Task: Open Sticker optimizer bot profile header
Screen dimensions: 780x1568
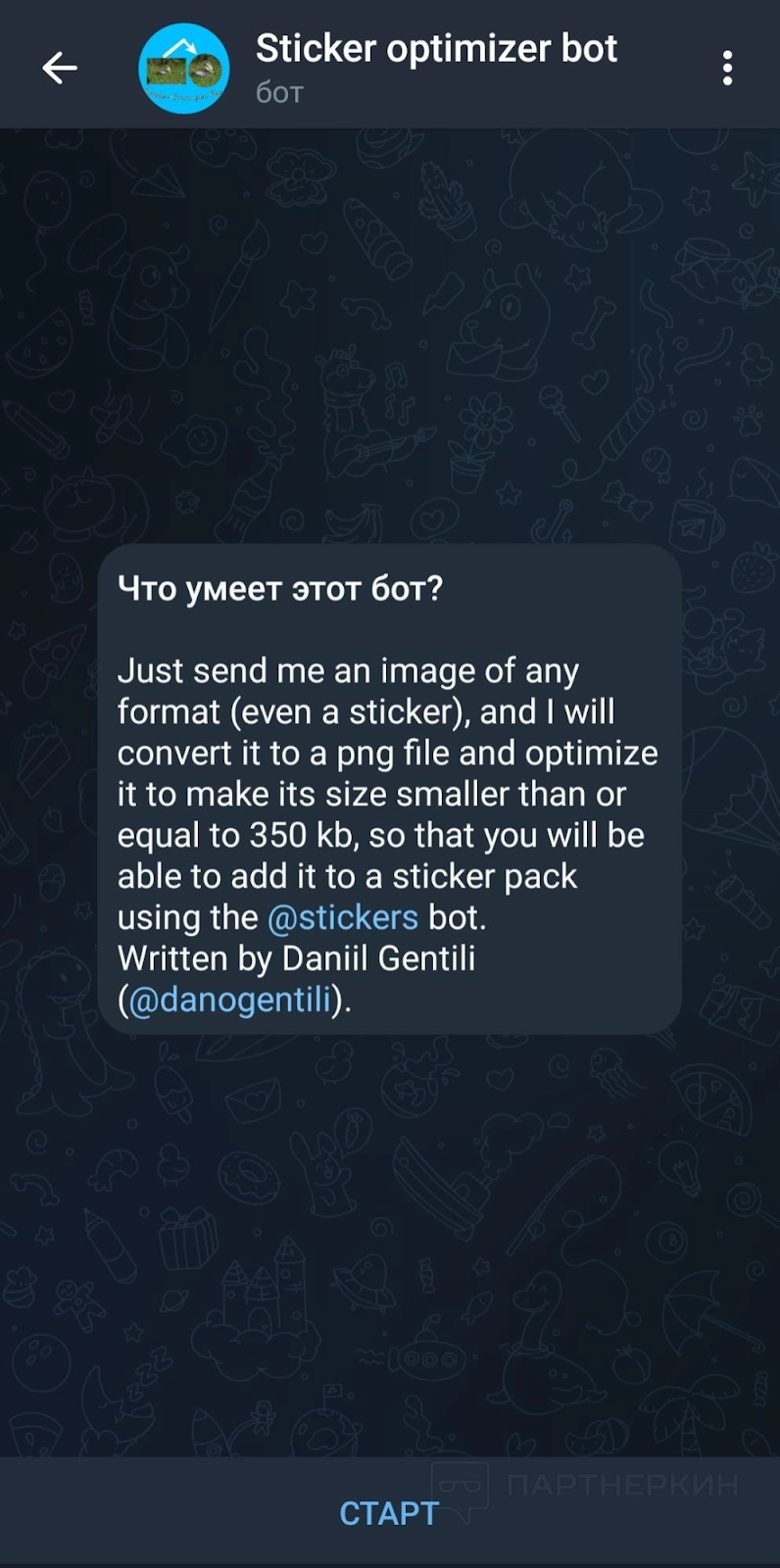Action: [x=435, y=65]
